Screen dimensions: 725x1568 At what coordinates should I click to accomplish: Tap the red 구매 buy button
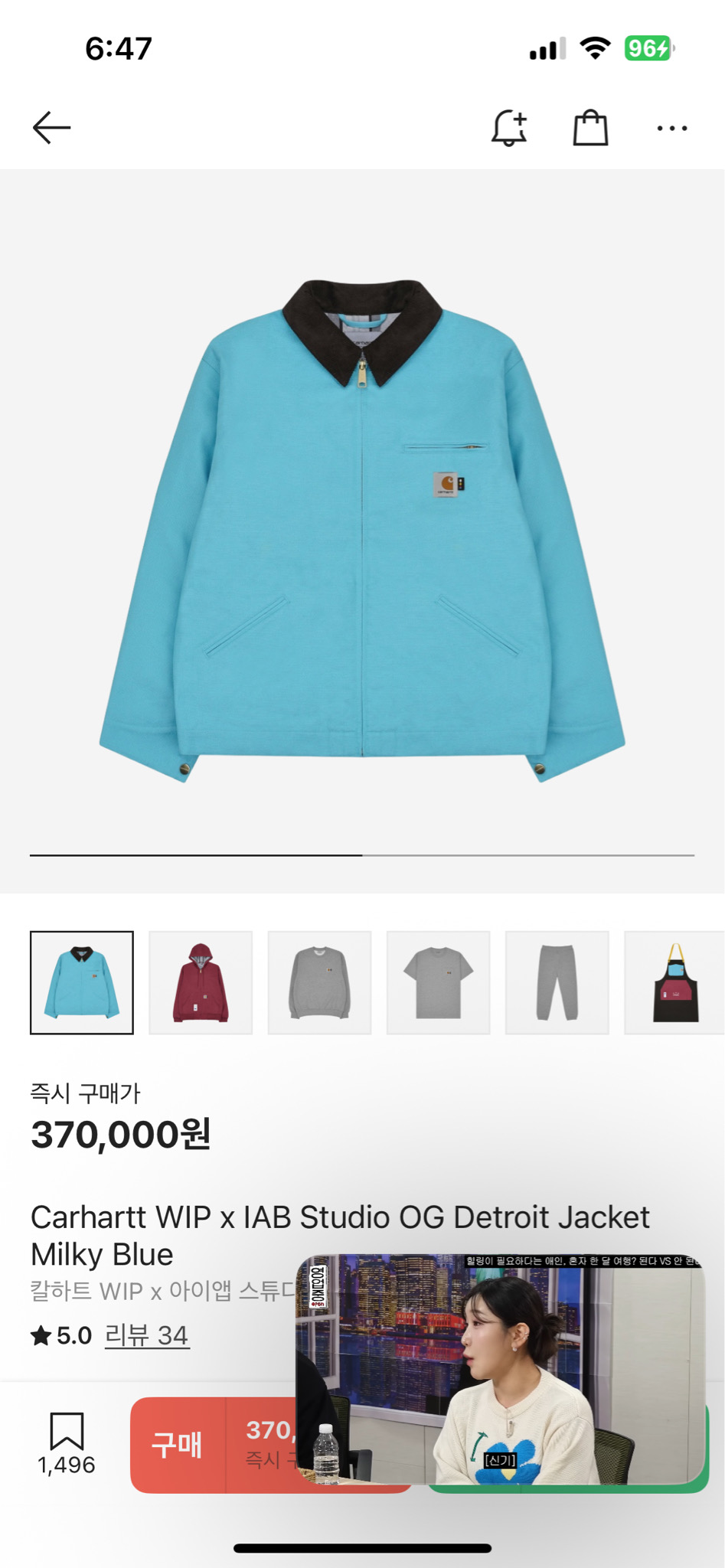pyautogui.click(x=178, y=1445)
